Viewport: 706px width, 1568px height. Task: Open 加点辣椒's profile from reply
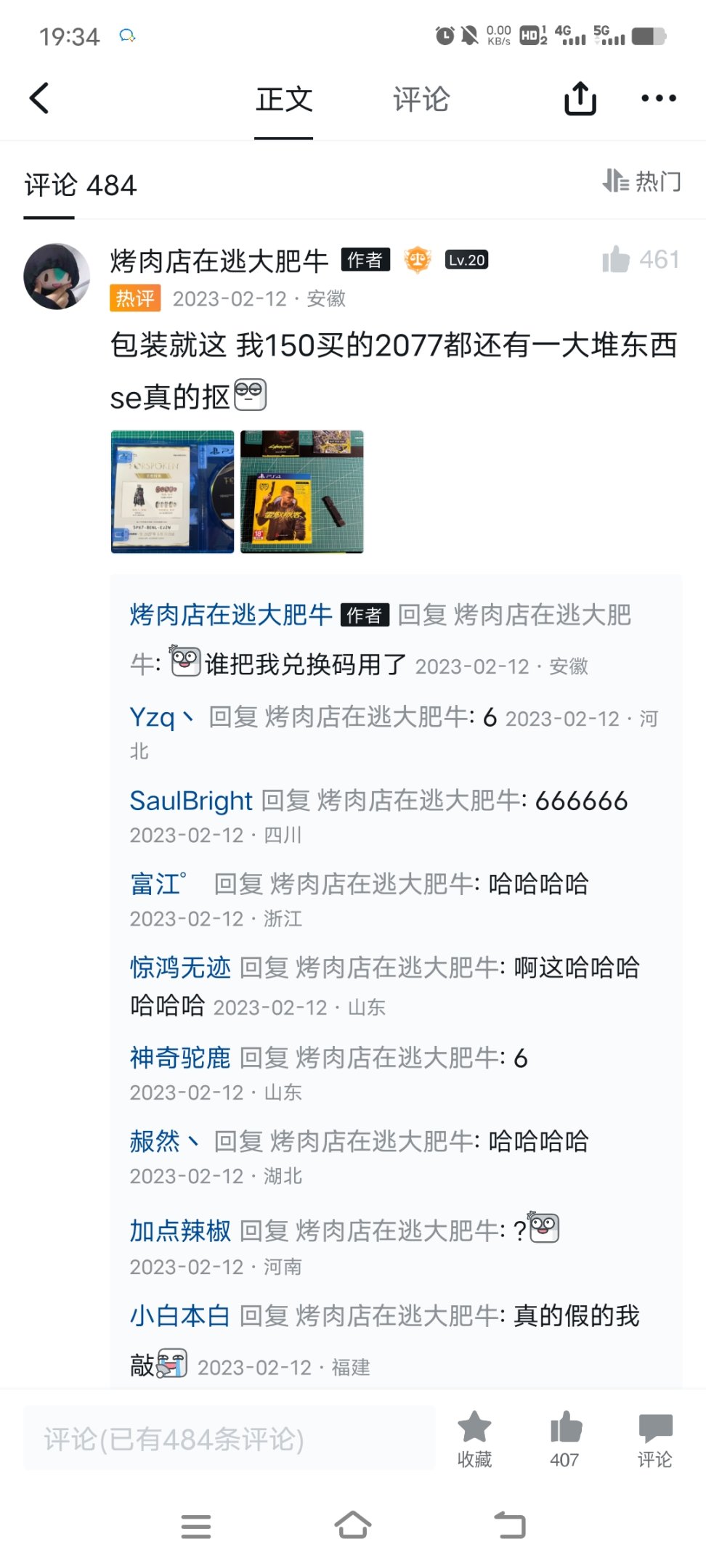pos(180,1231)
